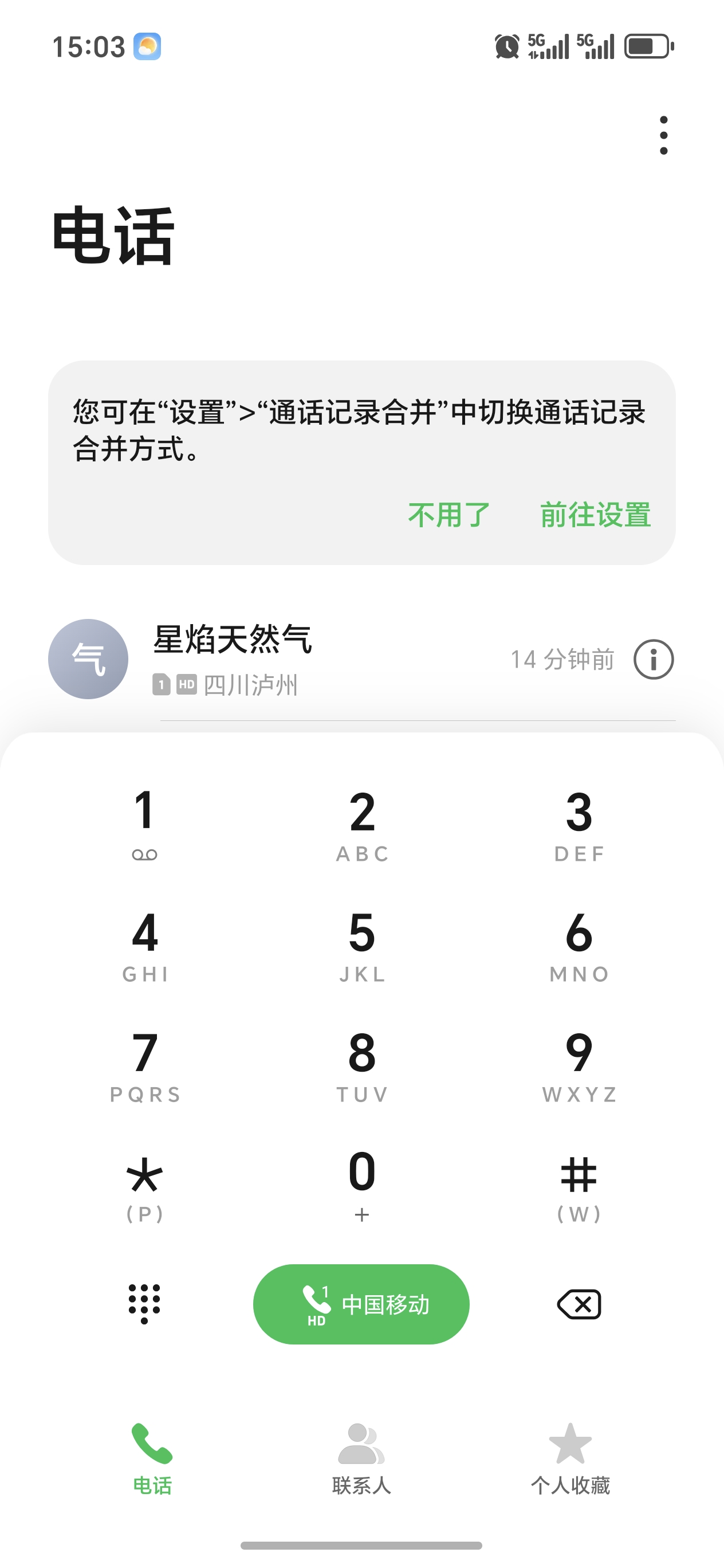Dial digit 2 on keypad
Screen dimensions: 724x1568
362,822
